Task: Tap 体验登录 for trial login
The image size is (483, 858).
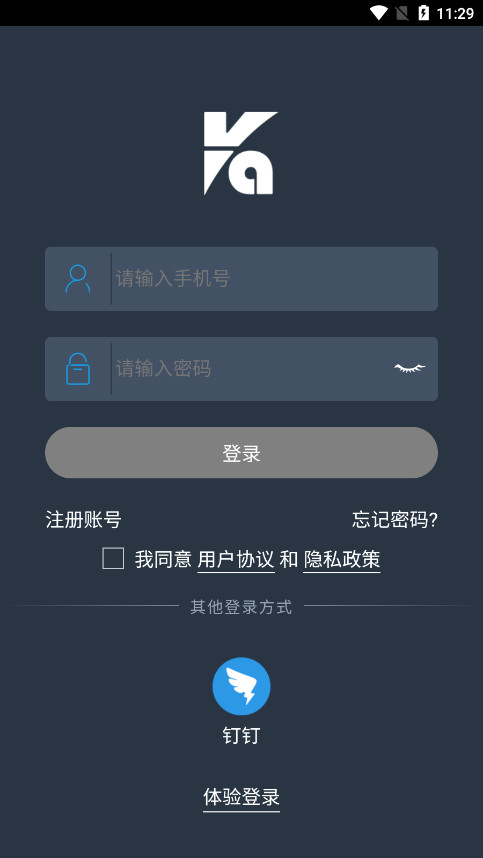Action: click(241, 797)
